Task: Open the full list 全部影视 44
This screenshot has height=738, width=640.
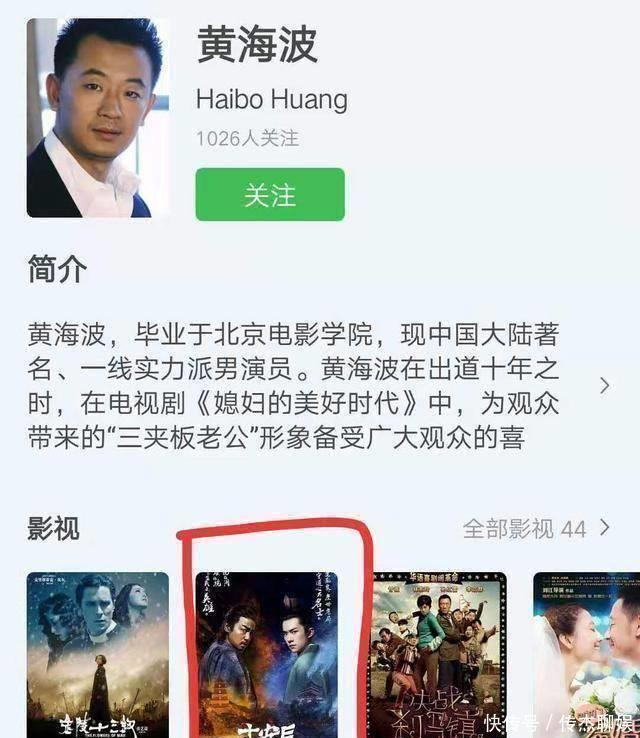Action: (x=536, y=528)
